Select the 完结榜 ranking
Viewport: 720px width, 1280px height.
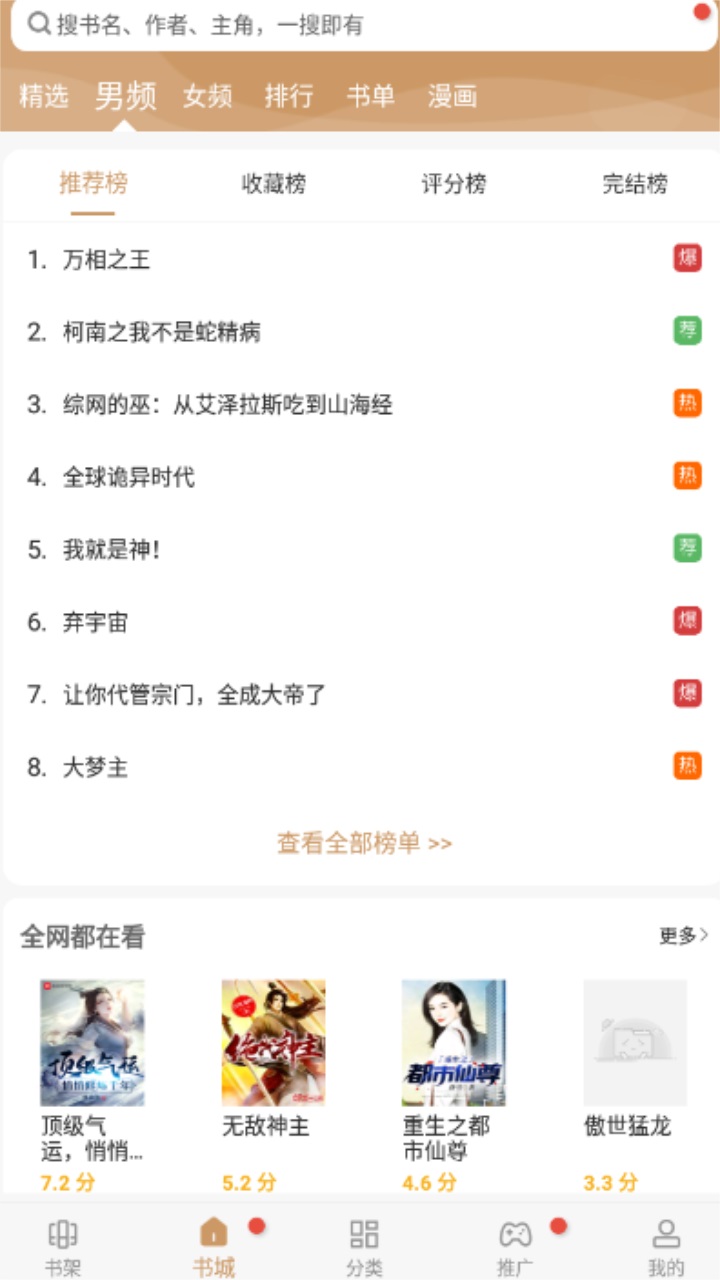(x=635, y=184)
